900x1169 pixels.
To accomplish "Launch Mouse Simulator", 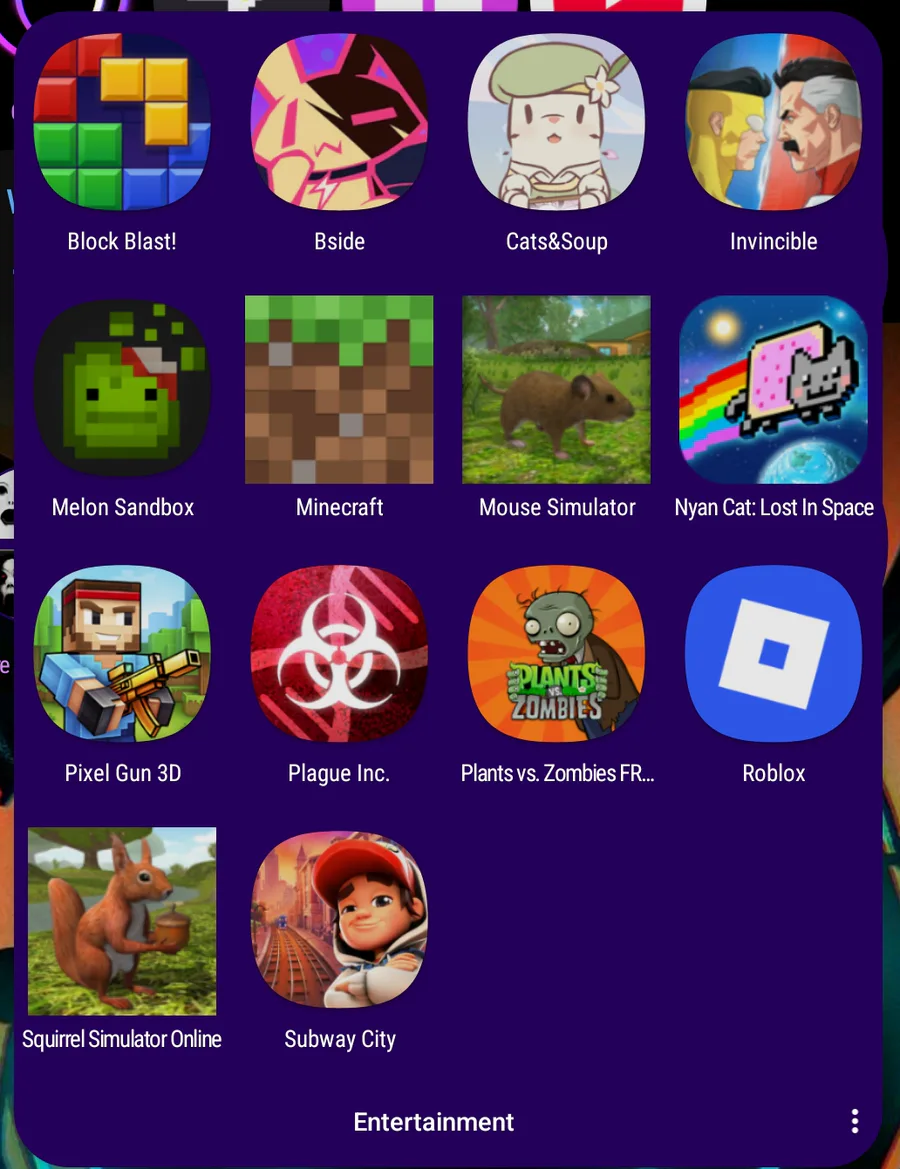I will coord(556,389).
